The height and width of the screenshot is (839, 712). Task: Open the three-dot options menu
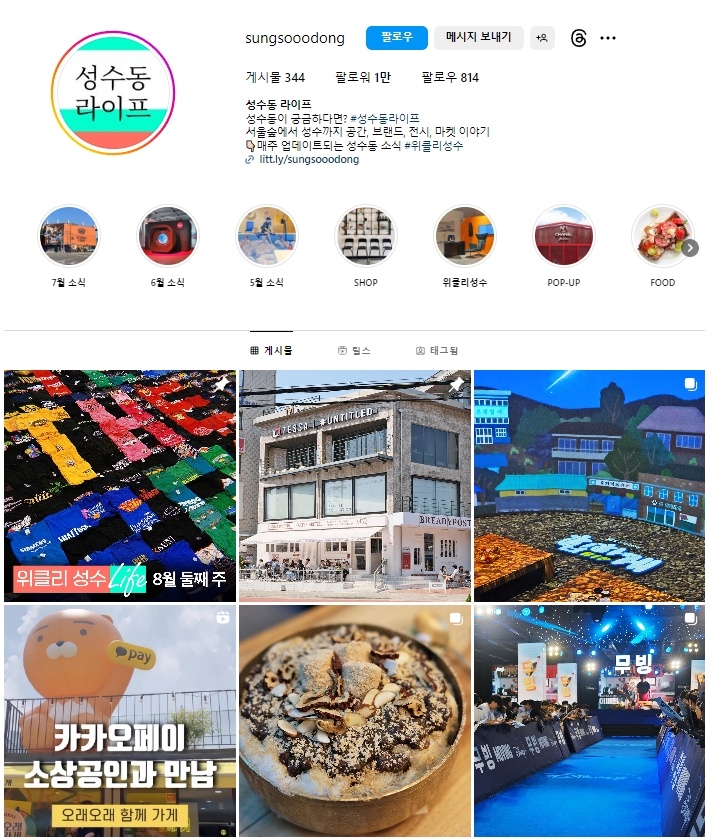click(x=608, y=38)
